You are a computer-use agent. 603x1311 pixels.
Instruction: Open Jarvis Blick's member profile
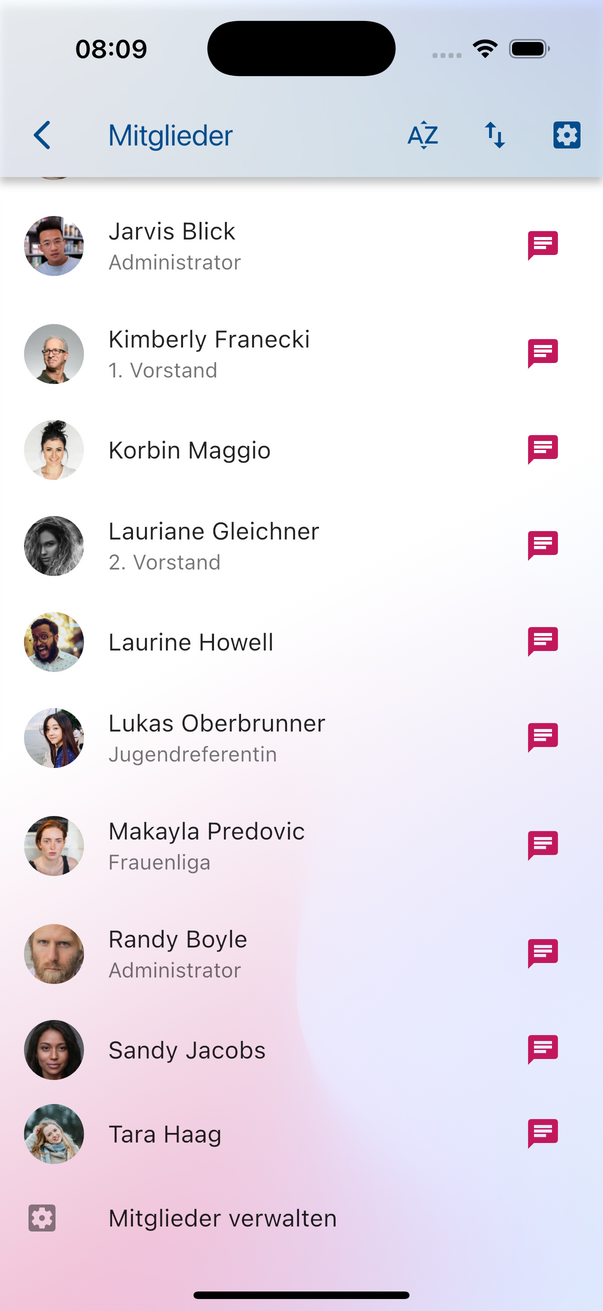(174, 245)
